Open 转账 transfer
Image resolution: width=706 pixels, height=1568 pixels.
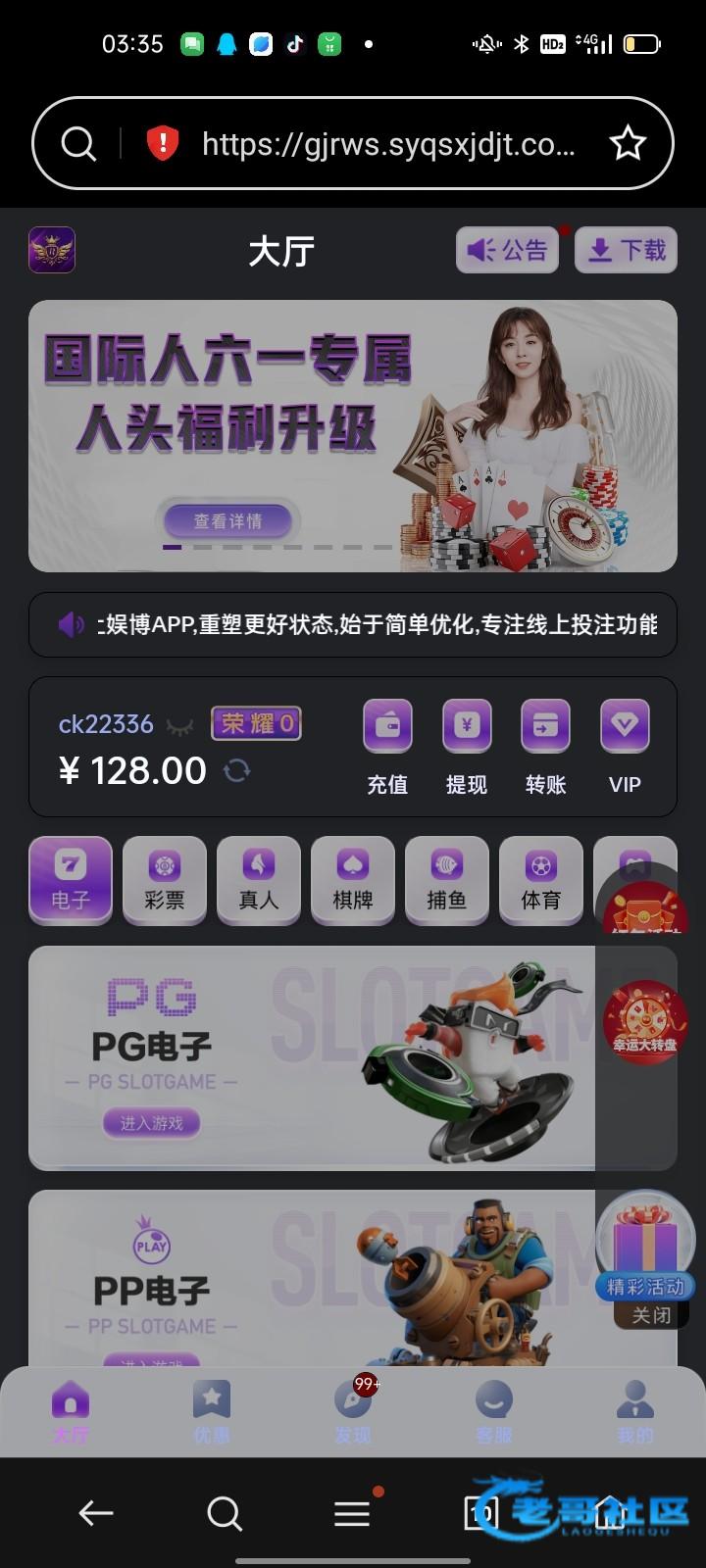[x=545, y=745]
